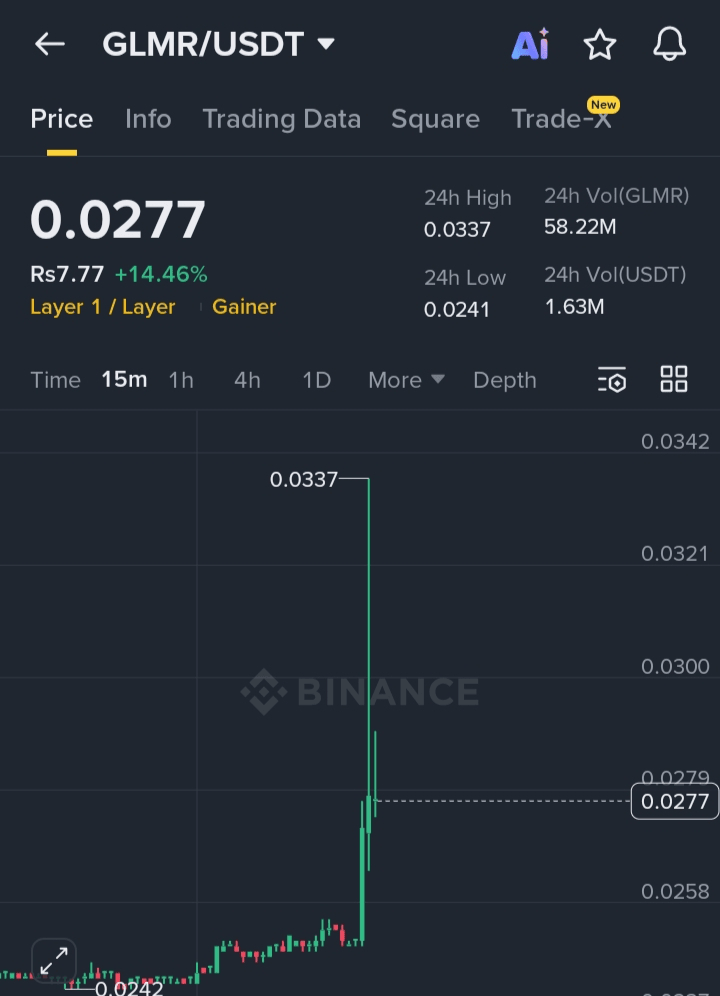Open the Trade-X tab
Viewport: 720px width, 996px height.
(x=562, y=119)
